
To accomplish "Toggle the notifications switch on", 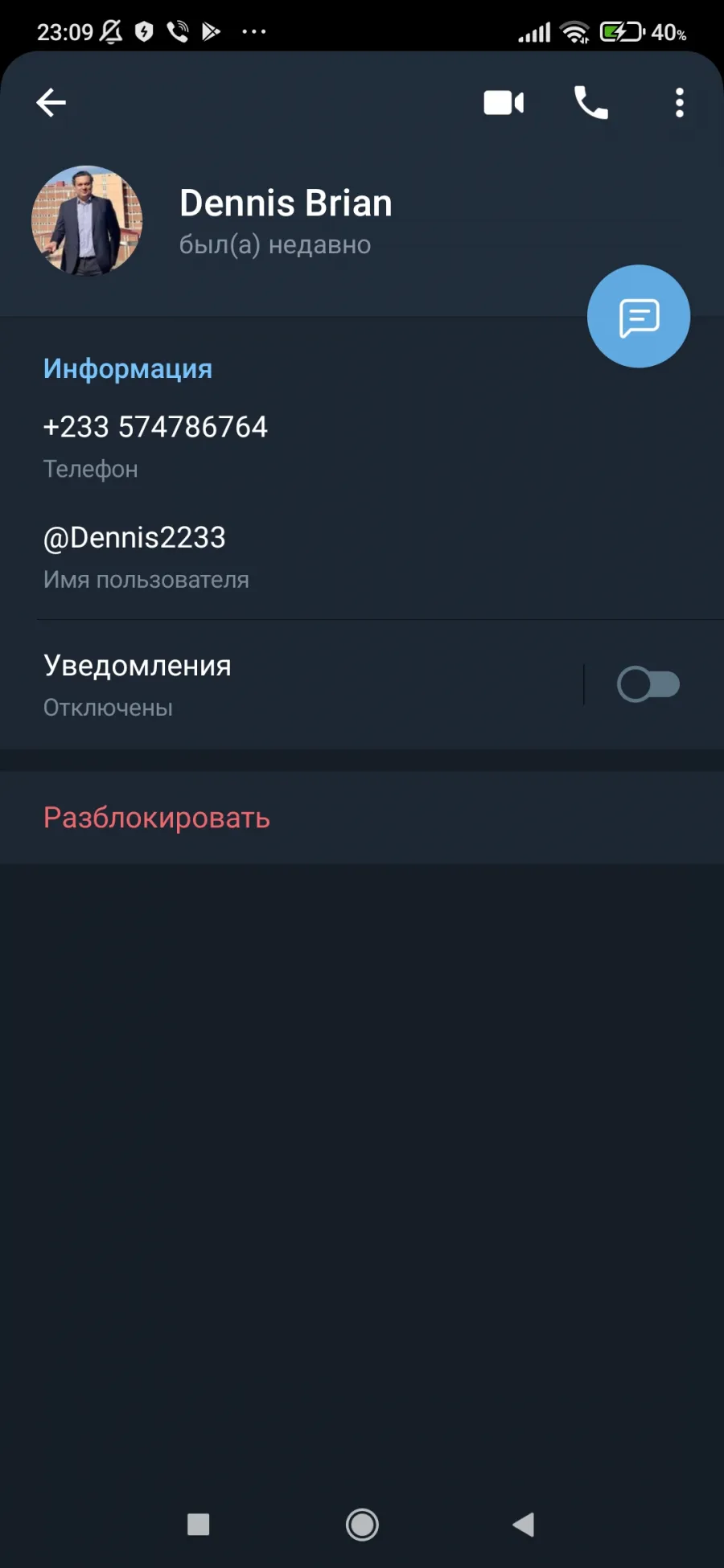I will 648,684.
